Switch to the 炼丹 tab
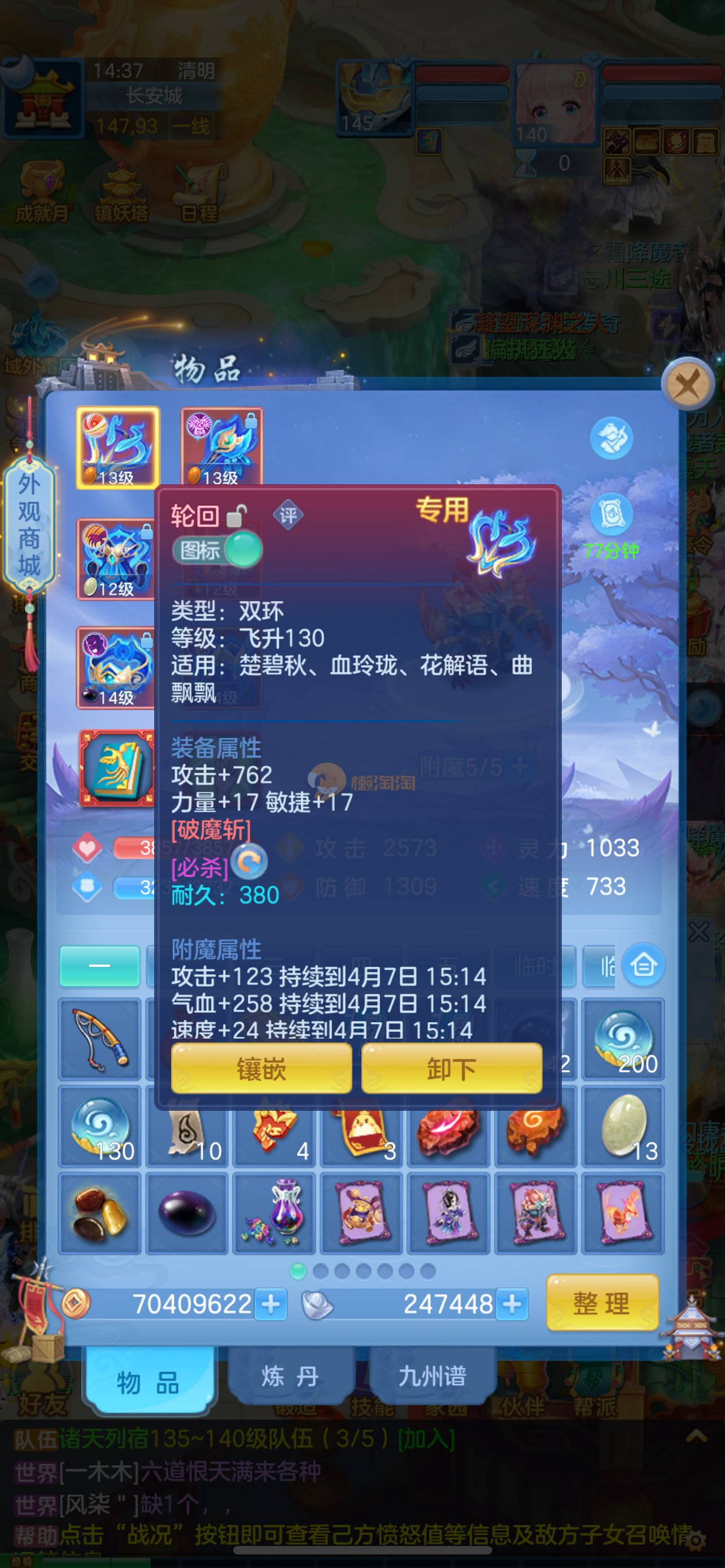 [290, 1376]
